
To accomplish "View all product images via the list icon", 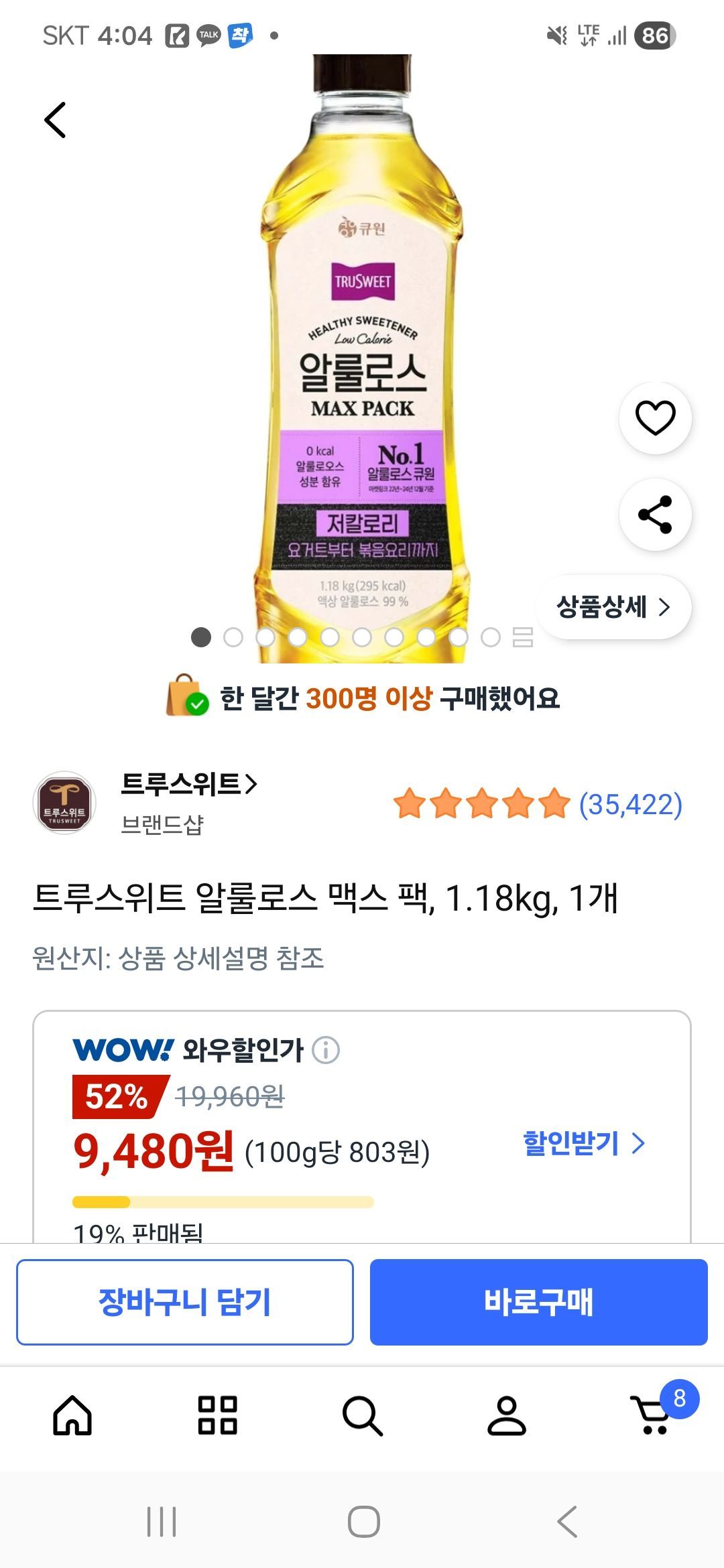I will [x=523, y=637].
